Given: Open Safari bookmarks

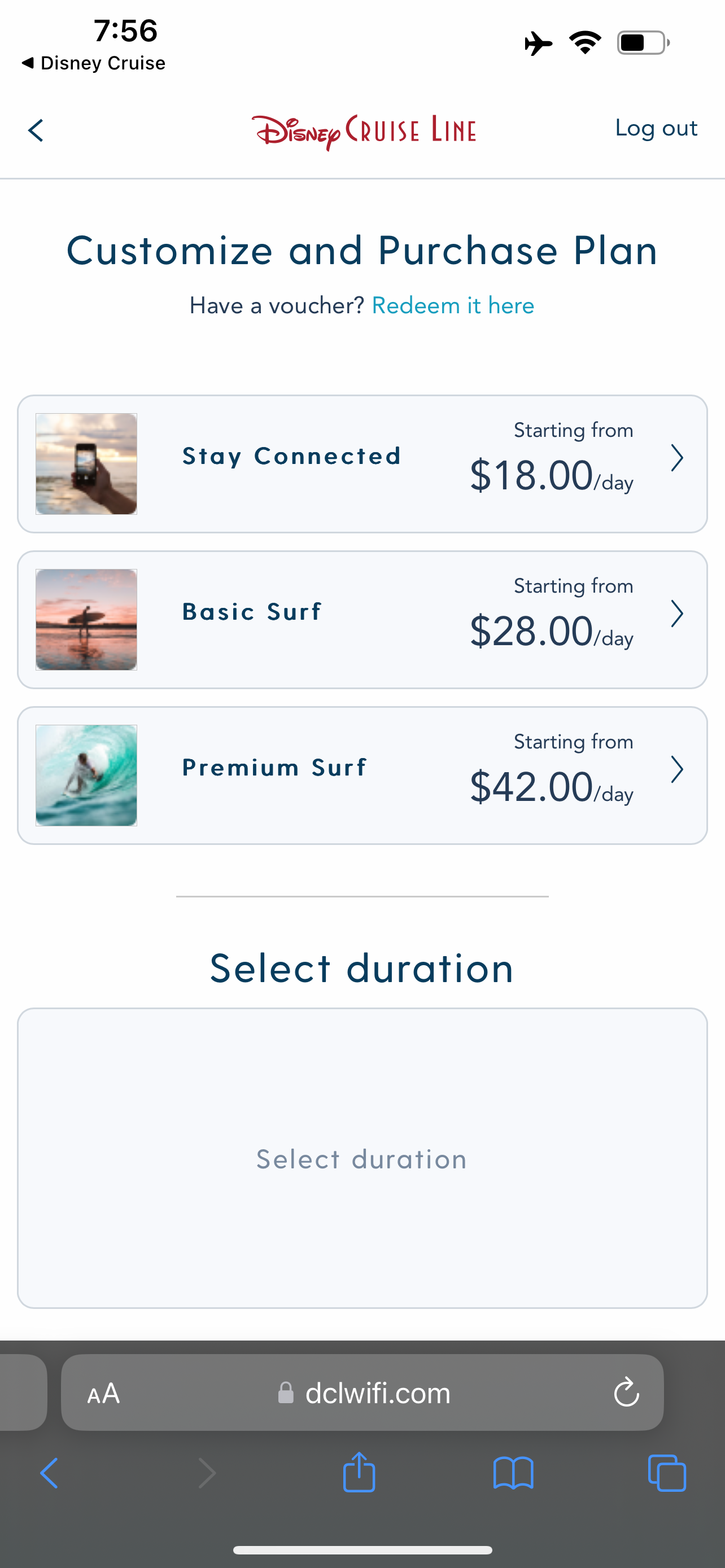Looking at the screenshot, I should pyautogui.click(x=513, y=1473).
